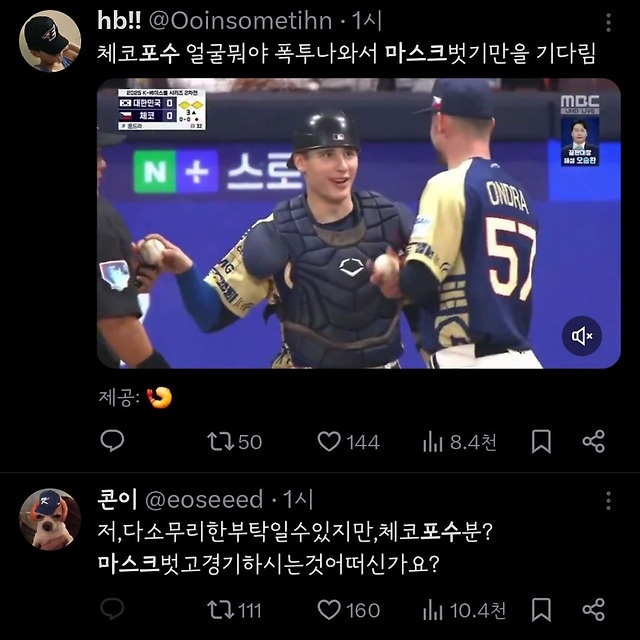640x640 pixels.
Task: Unmute the baseball video
Action: (582, 337)
